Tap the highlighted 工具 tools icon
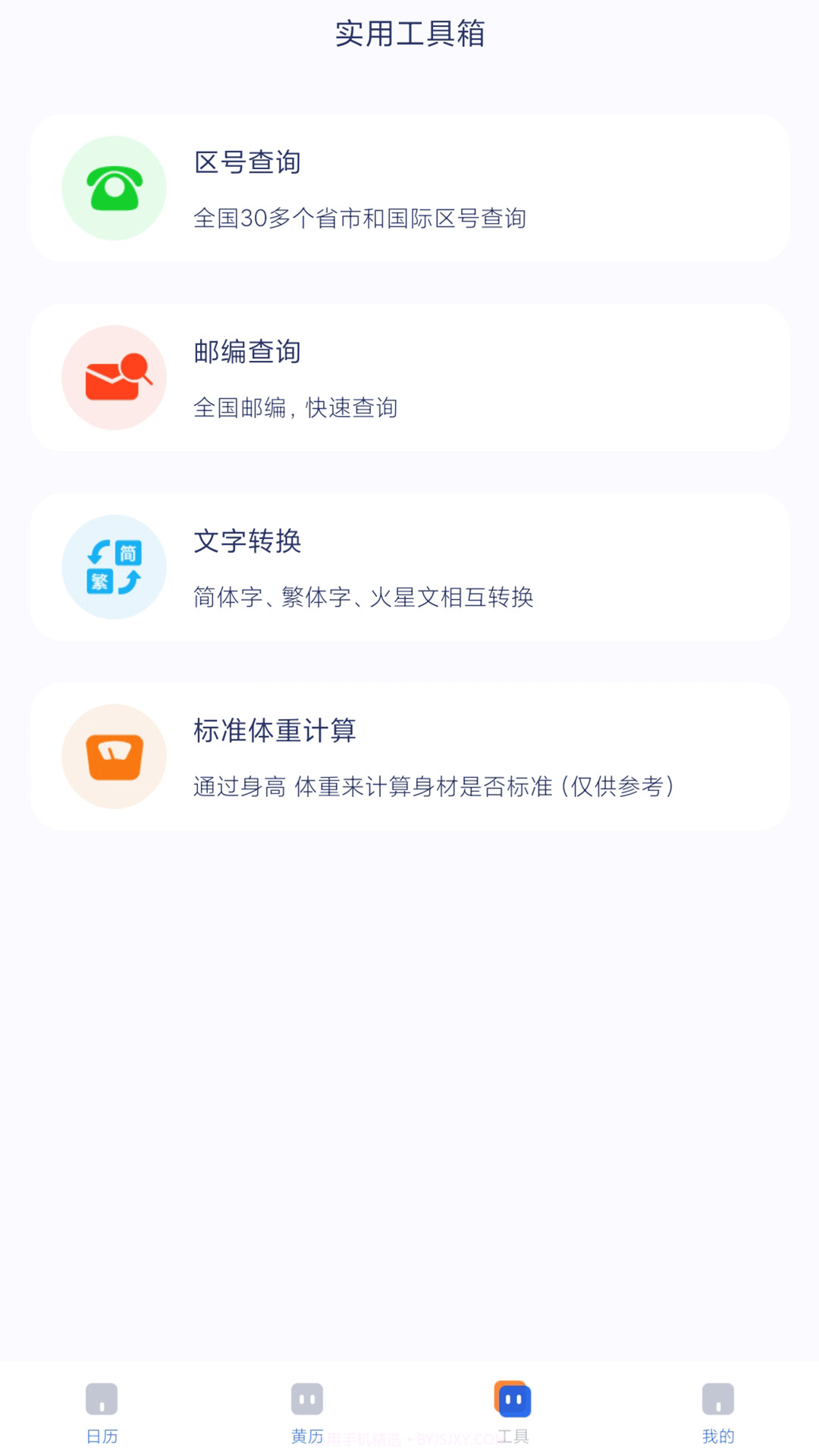The height and width of the screenshot is (1456, 819). coord(512,1399)
